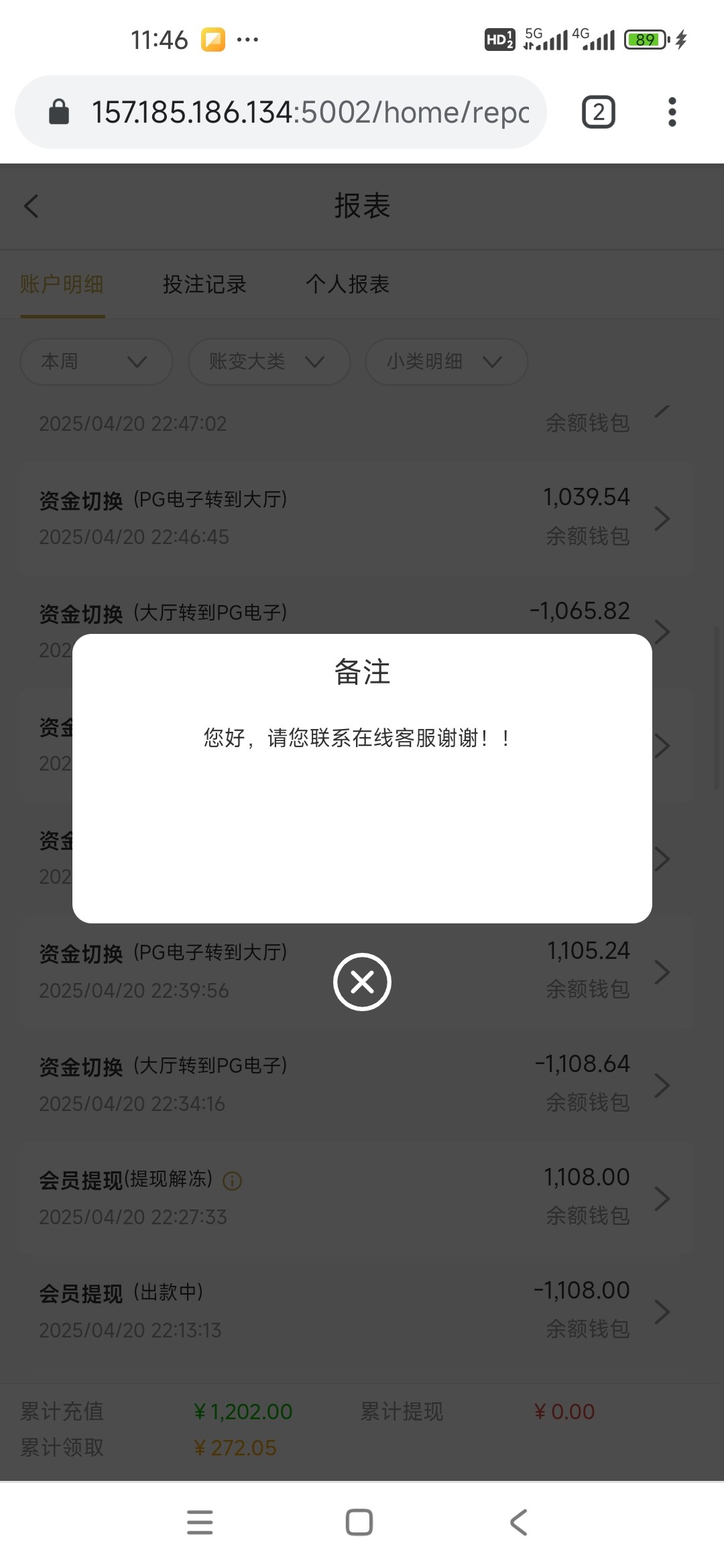Expand the 小类明细 dropdown
Viewport: 724px width, 1568px height.
click(446, 362)
